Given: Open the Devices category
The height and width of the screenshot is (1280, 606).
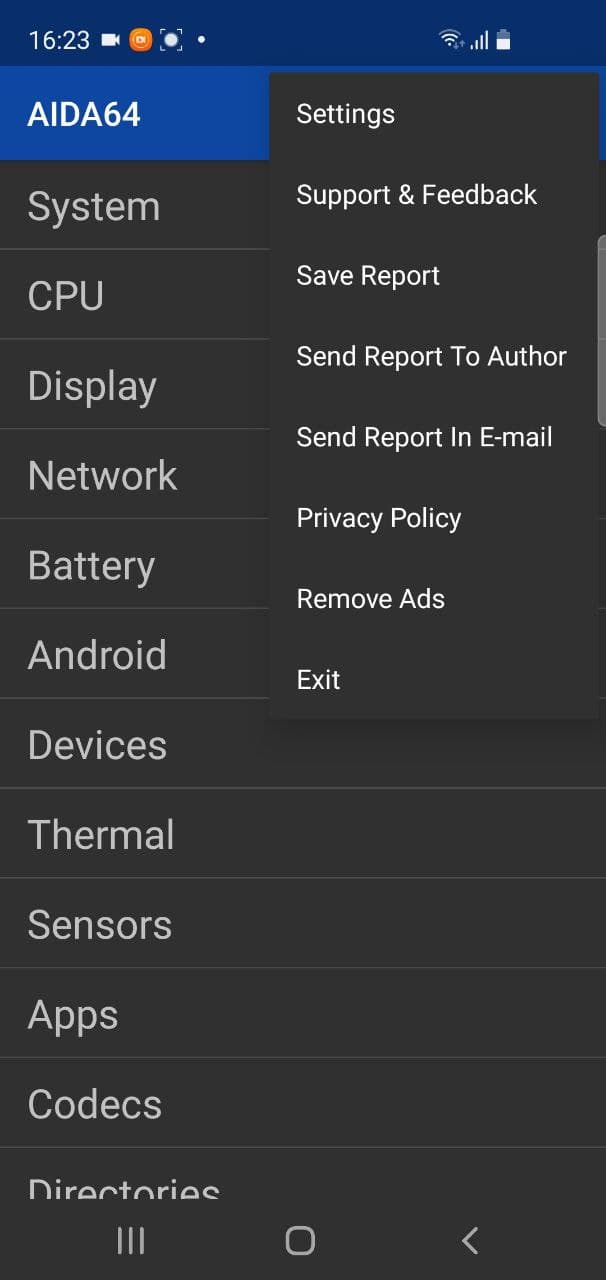Looking at the screenshot, I should tap(97, 745).
